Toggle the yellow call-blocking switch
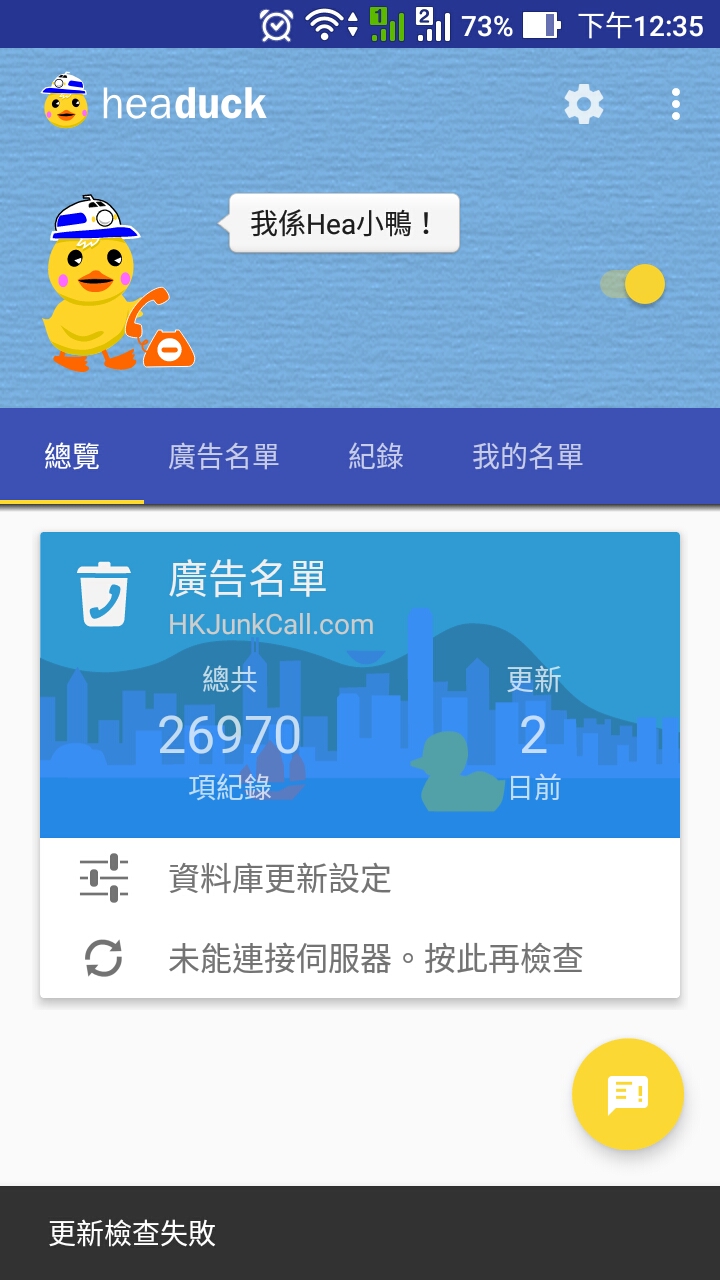Viewport: 720px width, 1280px height. pyautogui.click(x=633, y=284)
